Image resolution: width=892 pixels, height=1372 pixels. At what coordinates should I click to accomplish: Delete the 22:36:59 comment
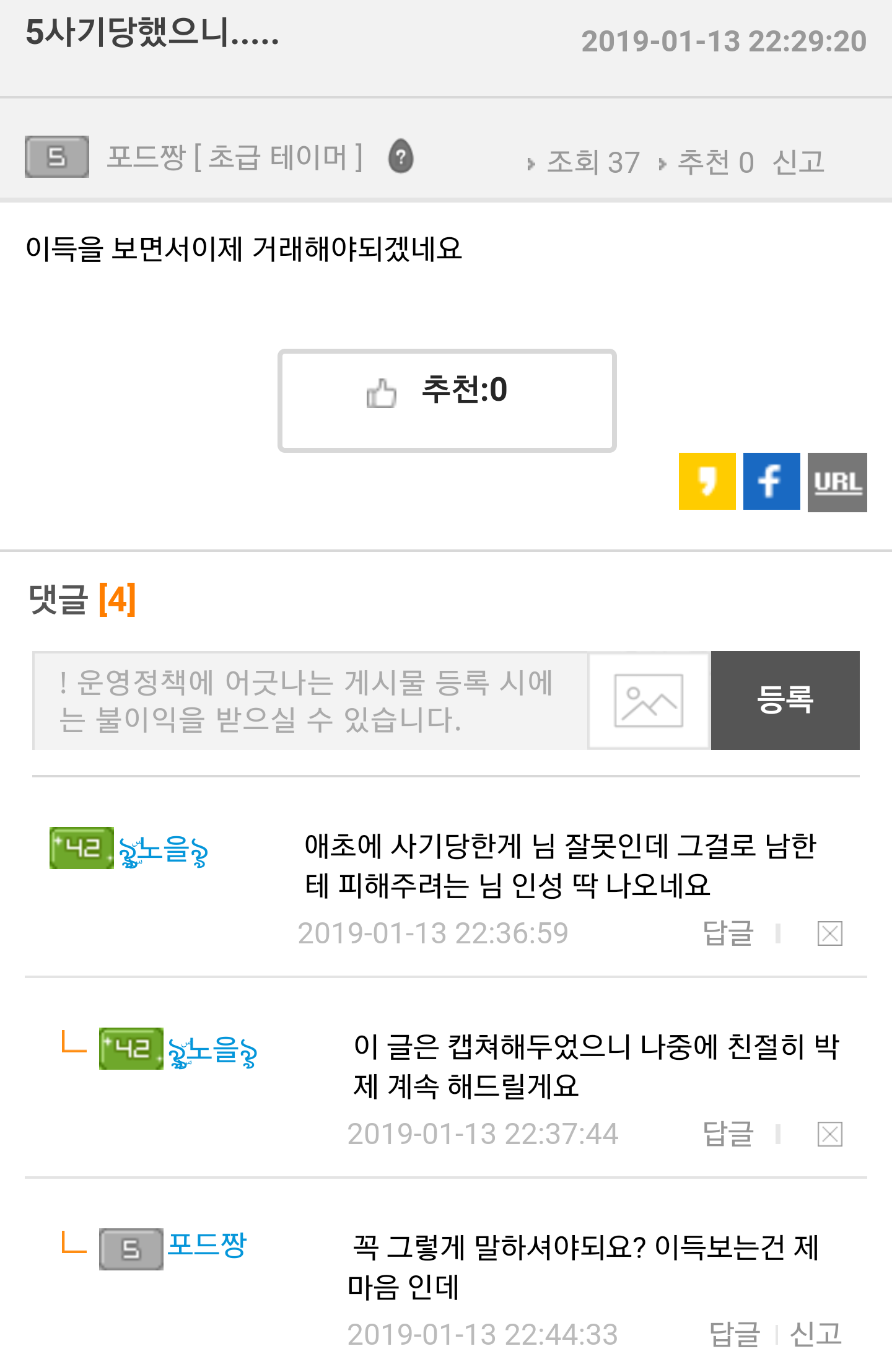pos(829,933)
